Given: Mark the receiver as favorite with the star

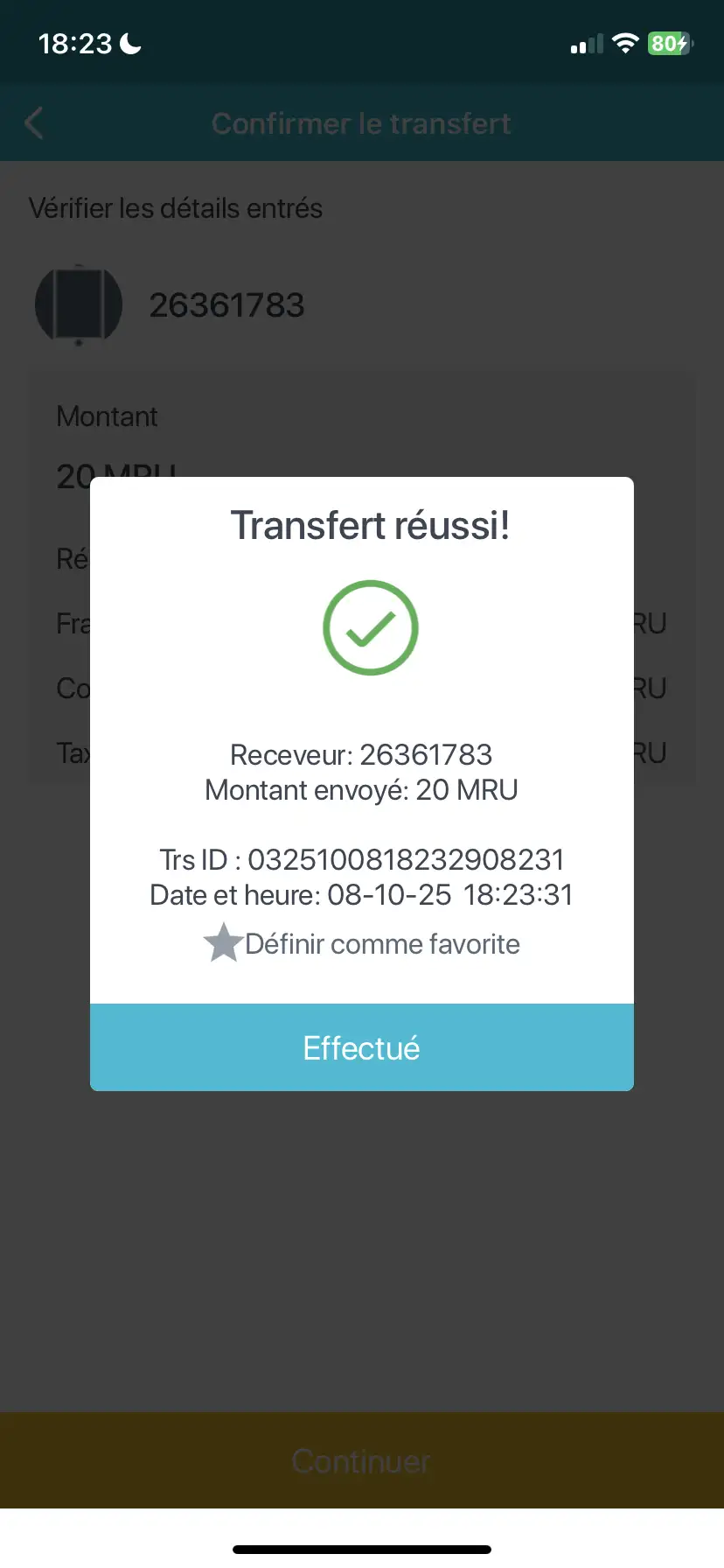Looking at the screenshot, I should coord(224,943).
